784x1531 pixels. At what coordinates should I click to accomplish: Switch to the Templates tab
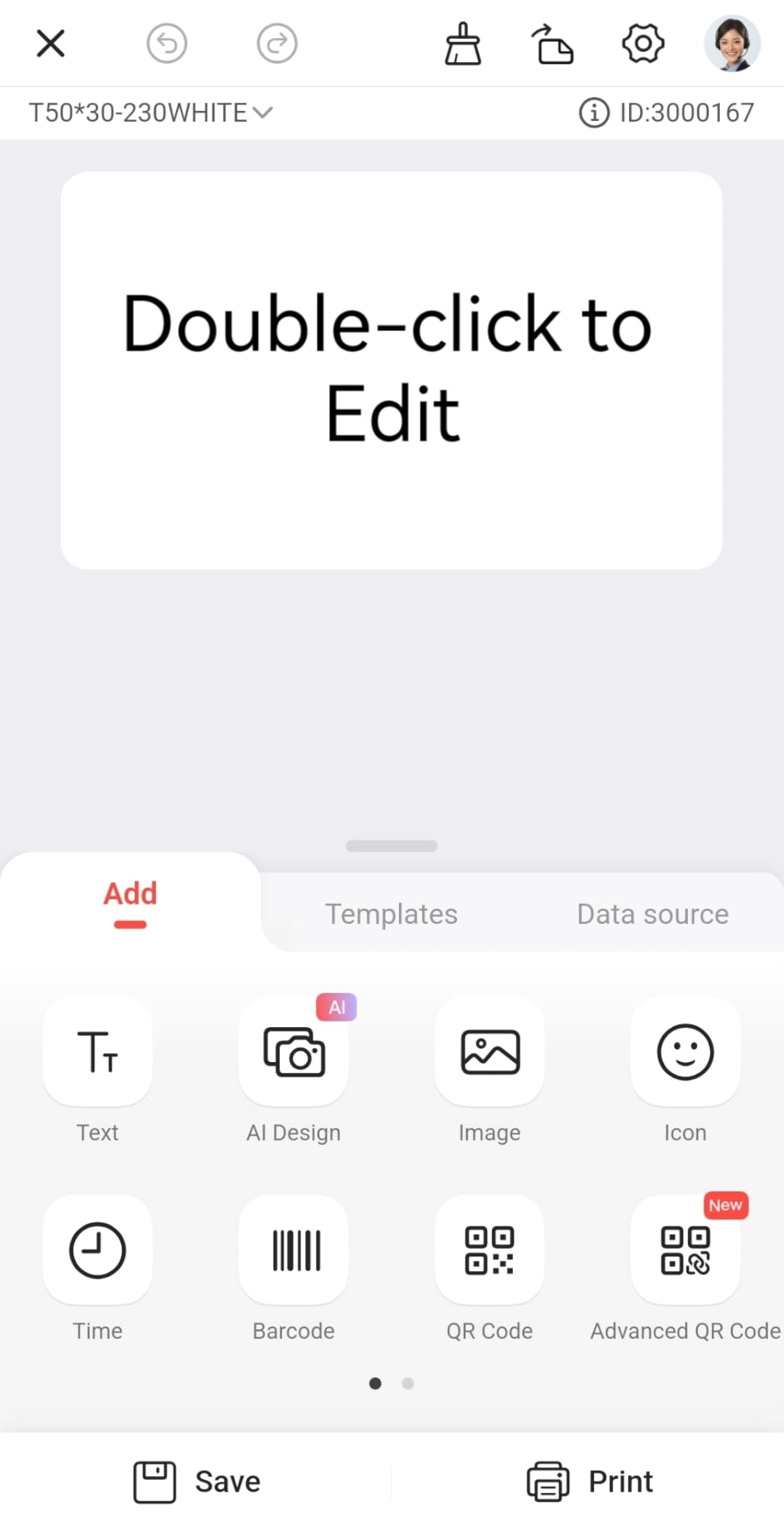391,914
